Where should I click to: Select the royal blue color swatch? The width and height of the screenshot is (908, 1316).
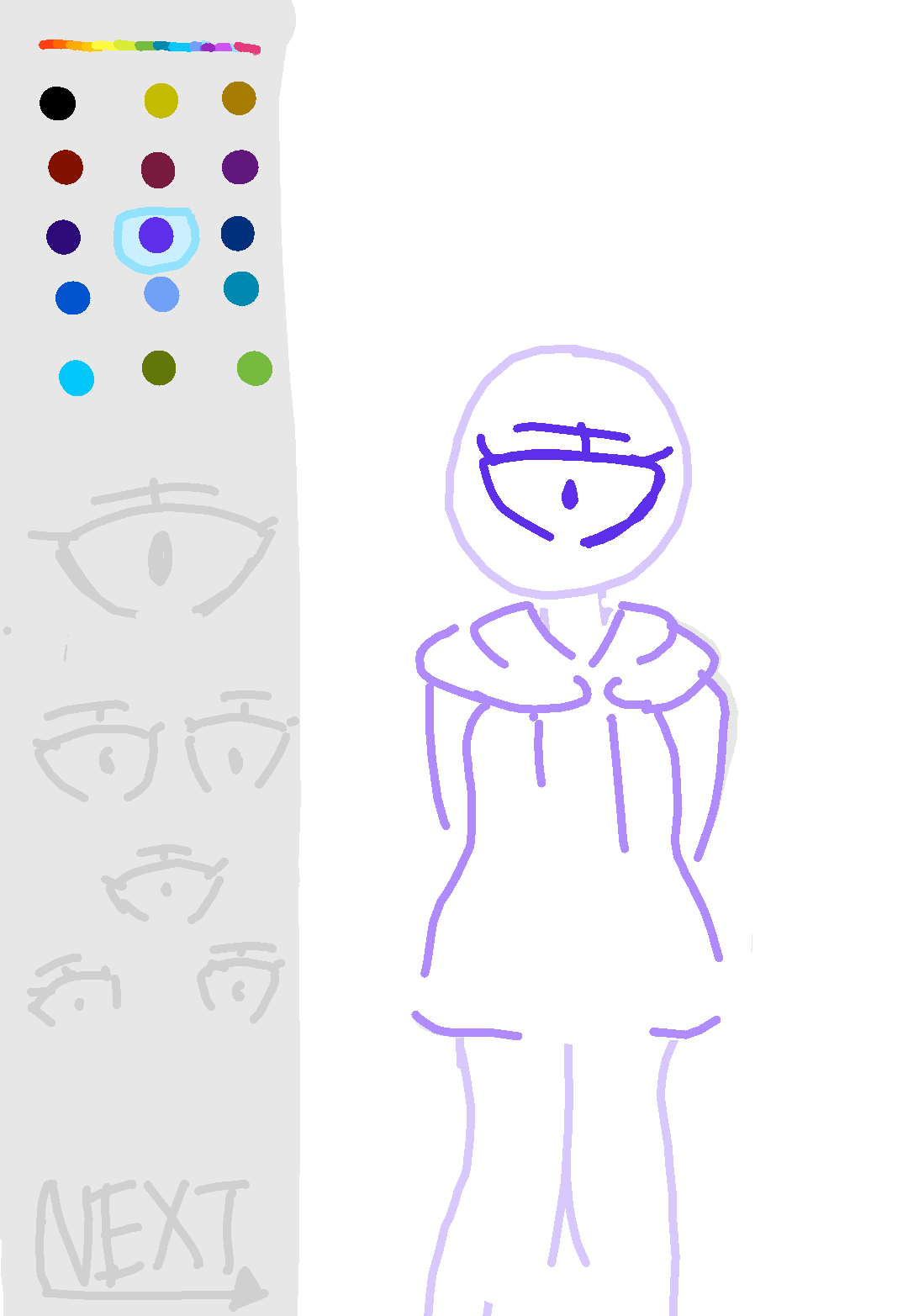(72, 298)
